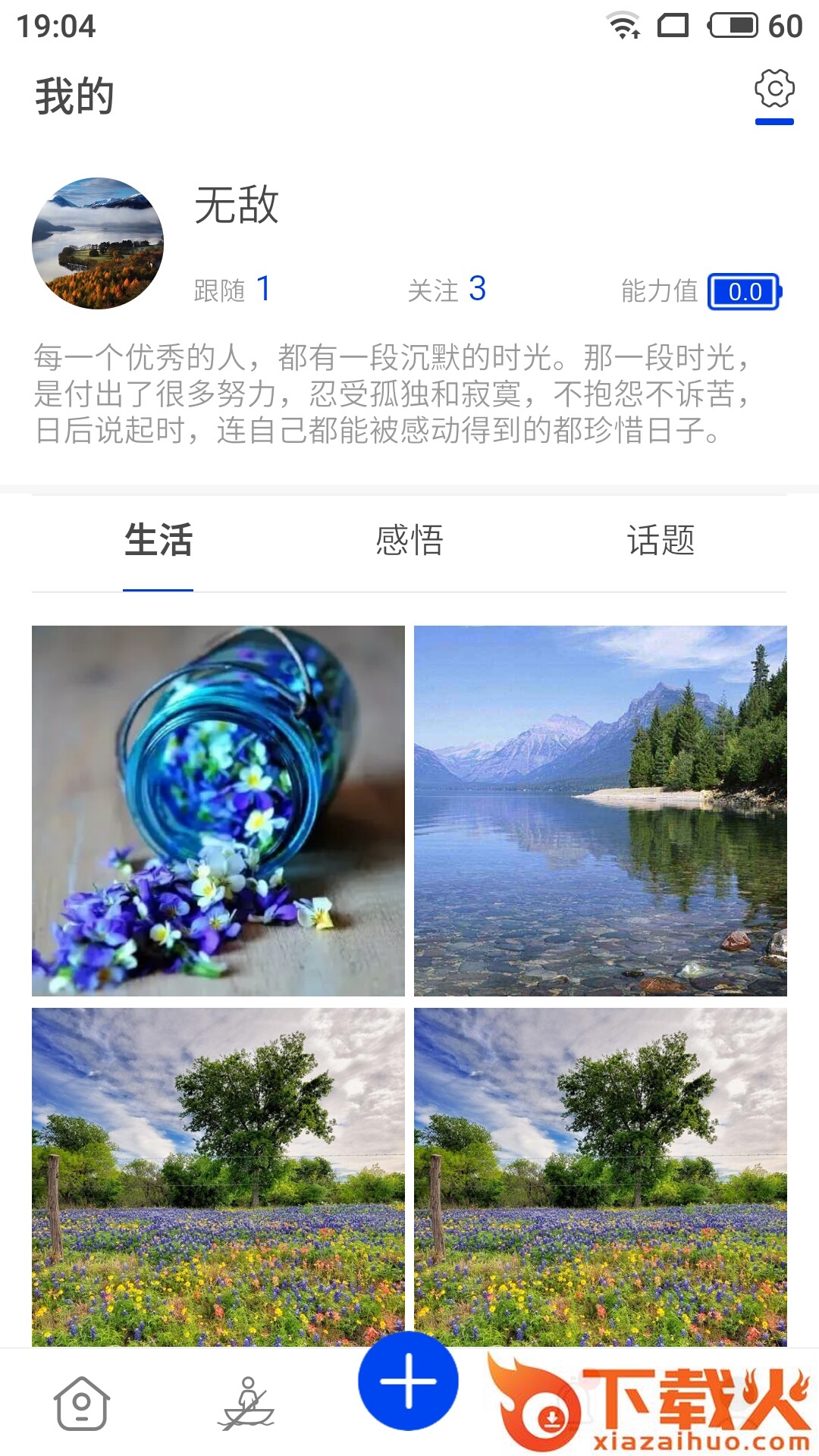View the 跟随 followers list
Viewport: 819px width, 1456px height.
[x=232, y=290]
